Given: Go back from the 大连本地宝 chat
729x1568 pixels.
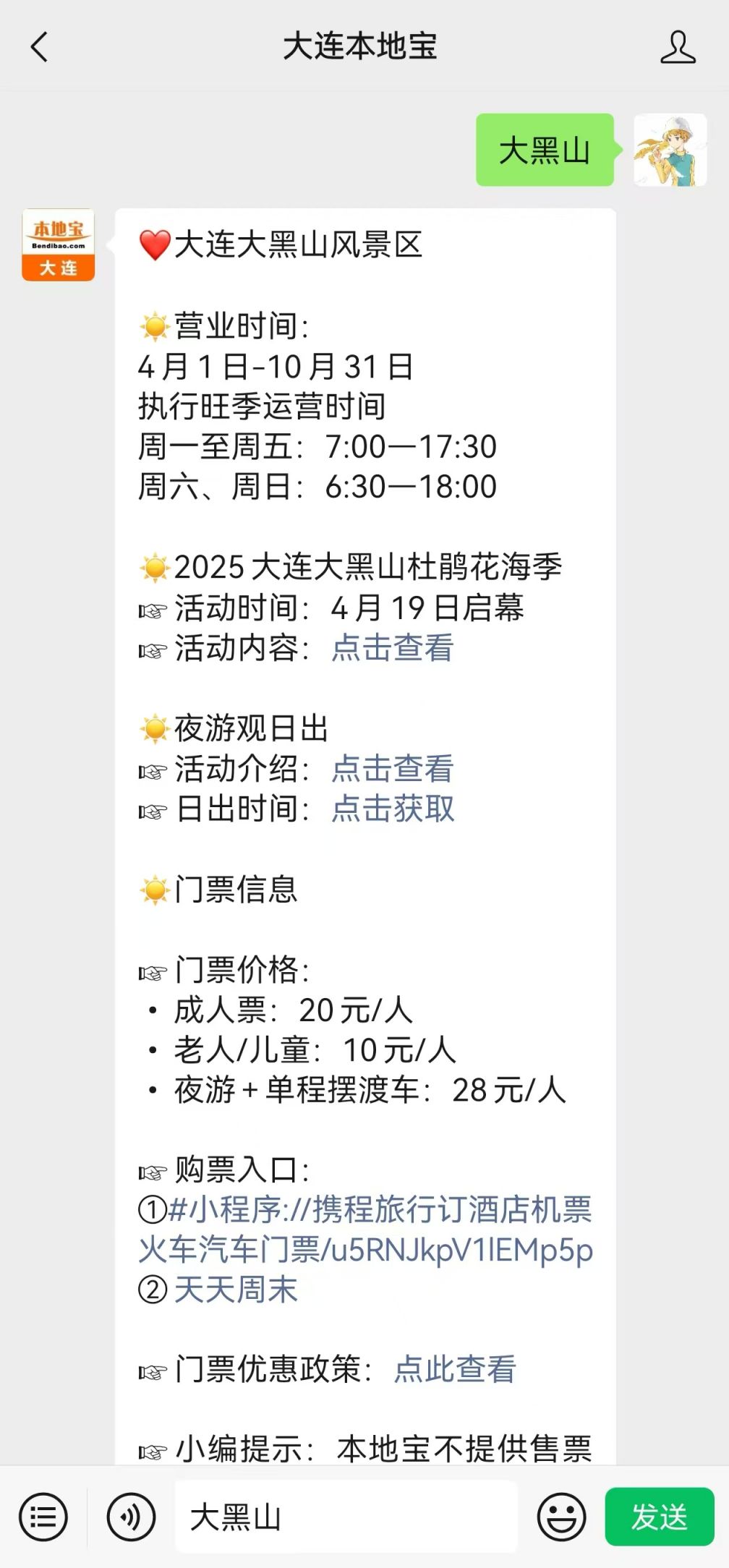Looking at the screenshot, I should coord(40,47).
